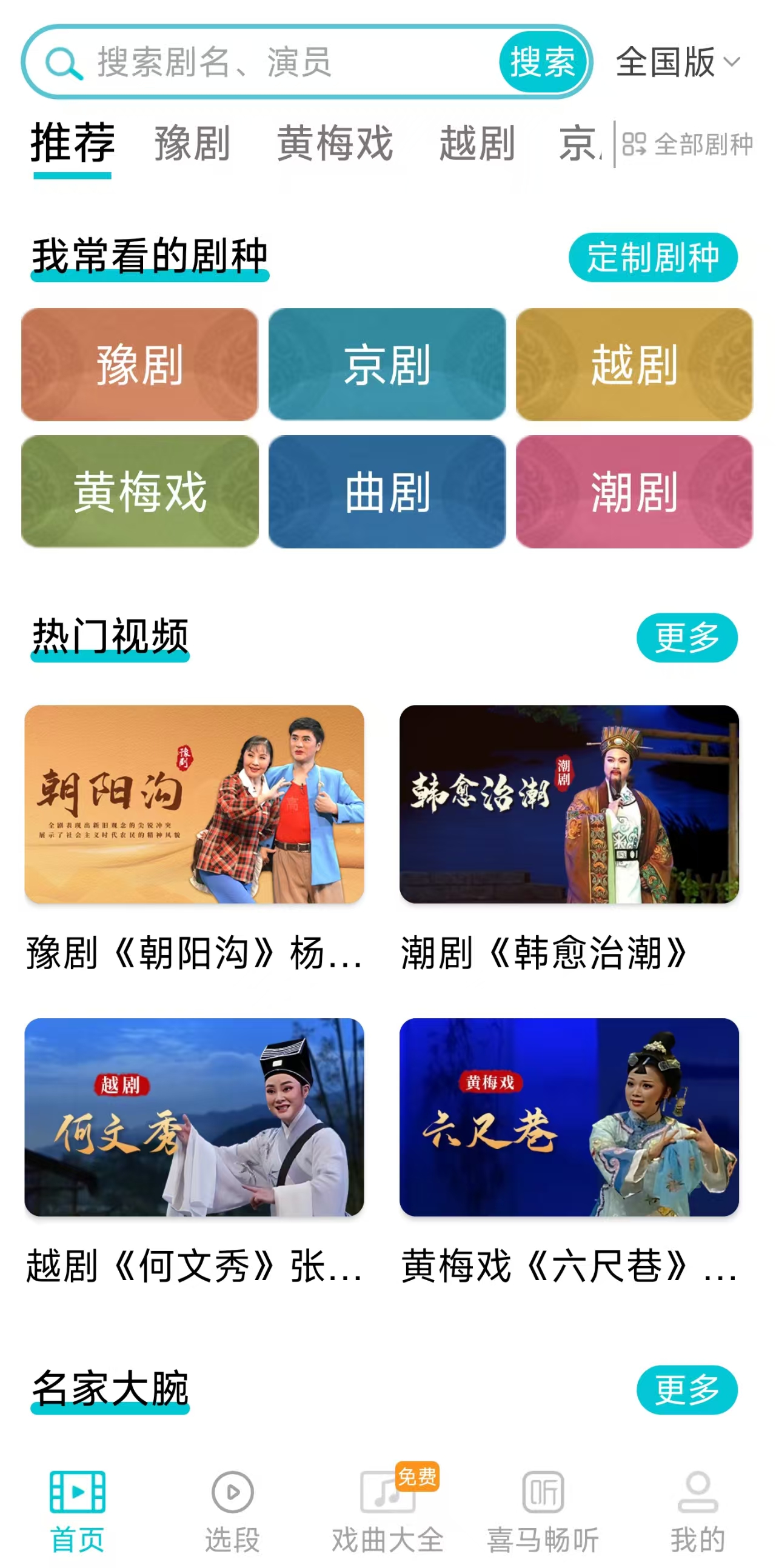
Task: Switch to the 黄梅戏 top tab
Action: [x=335, y=144]
